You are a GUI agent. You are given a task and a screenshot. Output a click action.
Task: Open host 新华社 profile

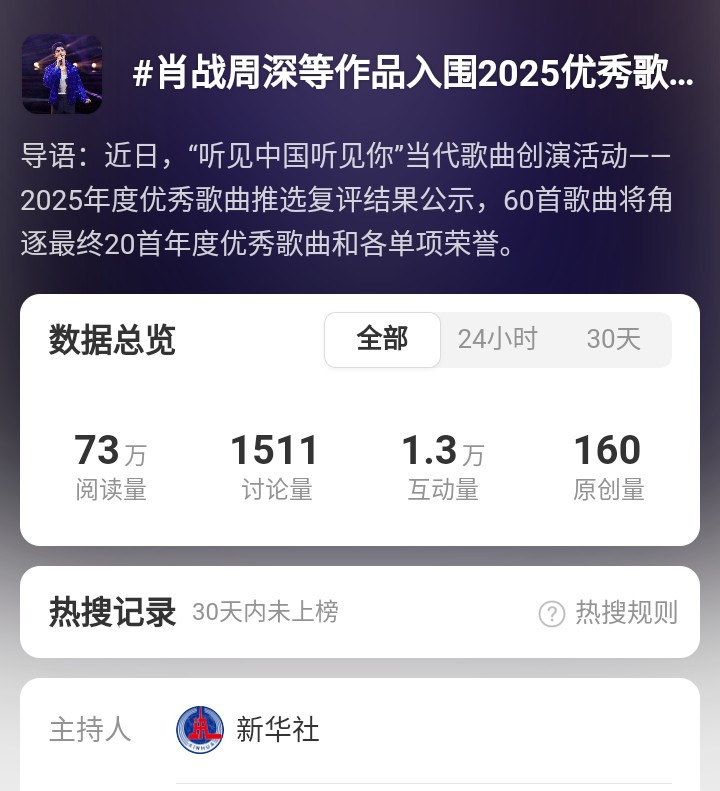tap(249, 730)
